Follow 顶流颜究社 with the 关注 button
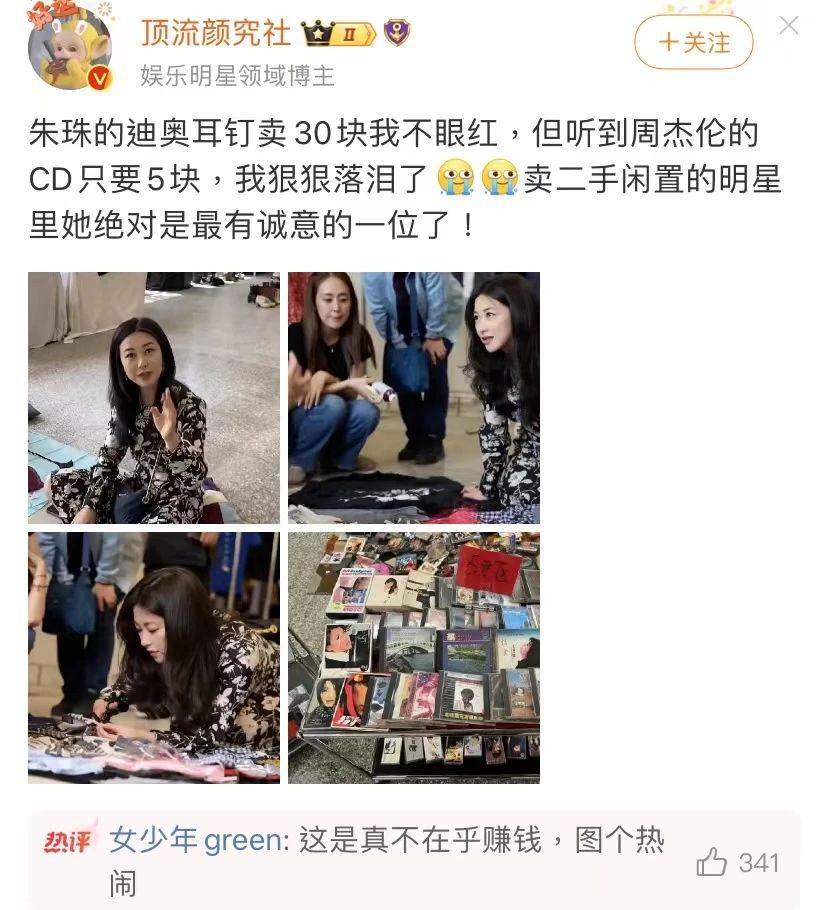The image size is (828, 910). click(x=693, y=42)
